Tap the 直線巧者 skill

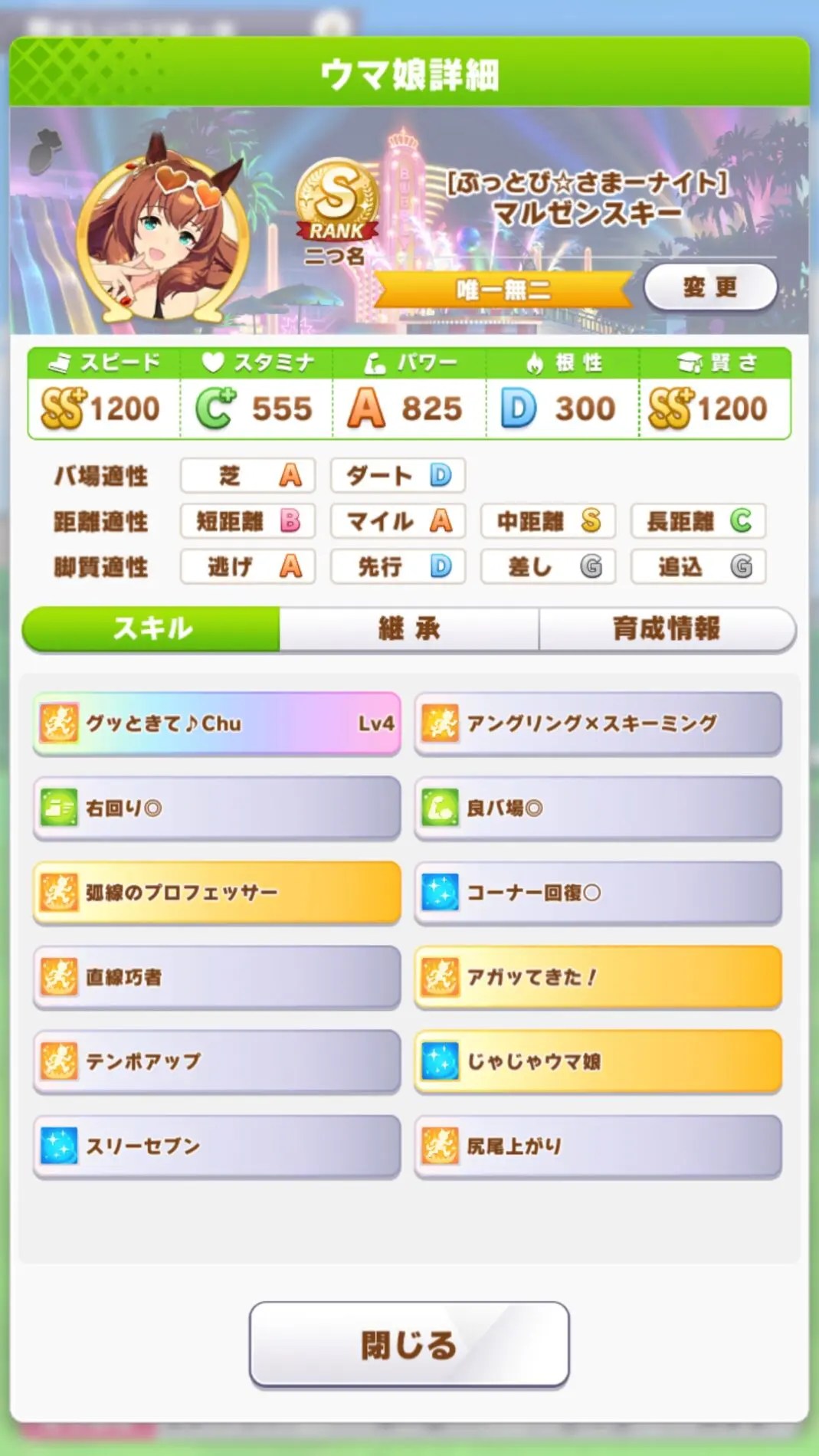tap(217, 977)
